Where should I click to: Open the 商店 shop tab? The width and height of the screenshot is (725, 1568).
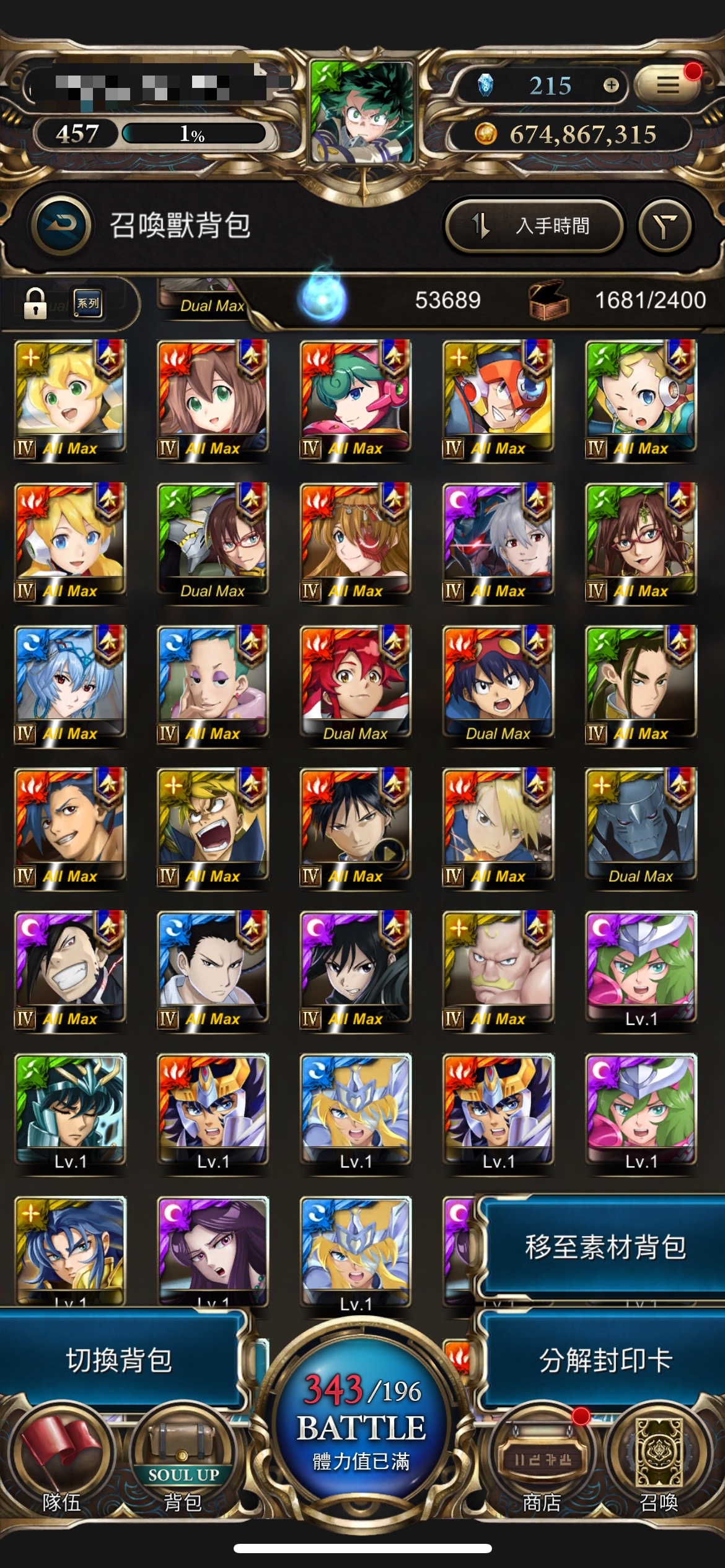(x=542, y=1461)
